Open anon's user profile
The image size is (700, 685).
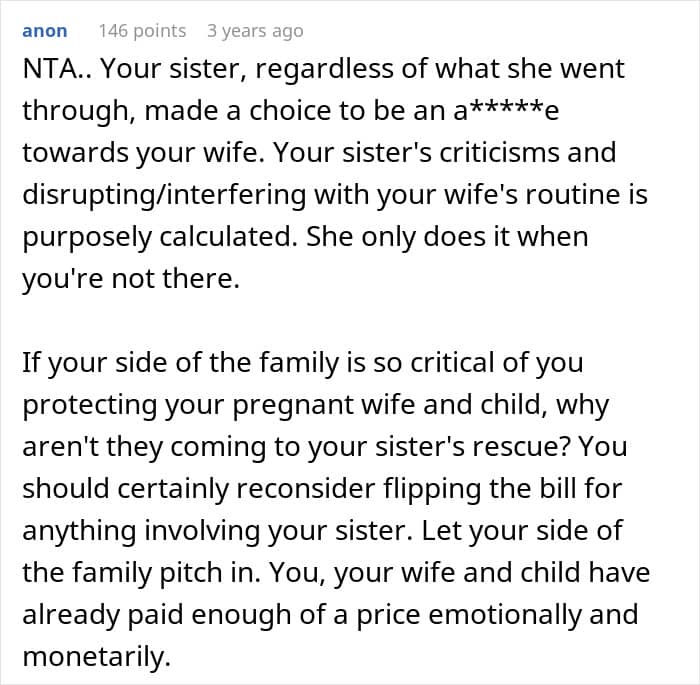coord(45,31)
